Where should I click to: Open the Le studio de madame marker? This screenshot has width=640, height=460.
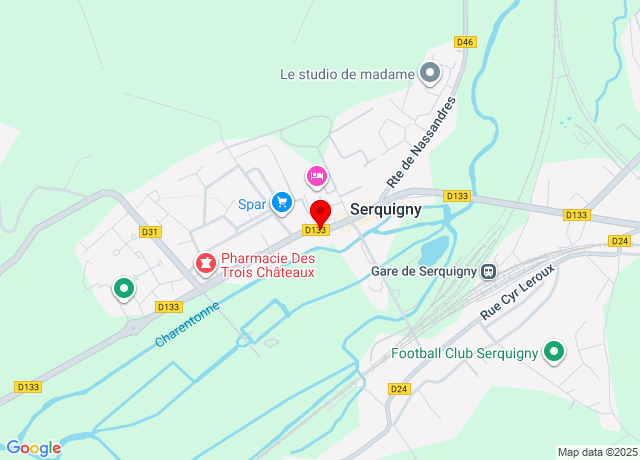tap(430, 73)
